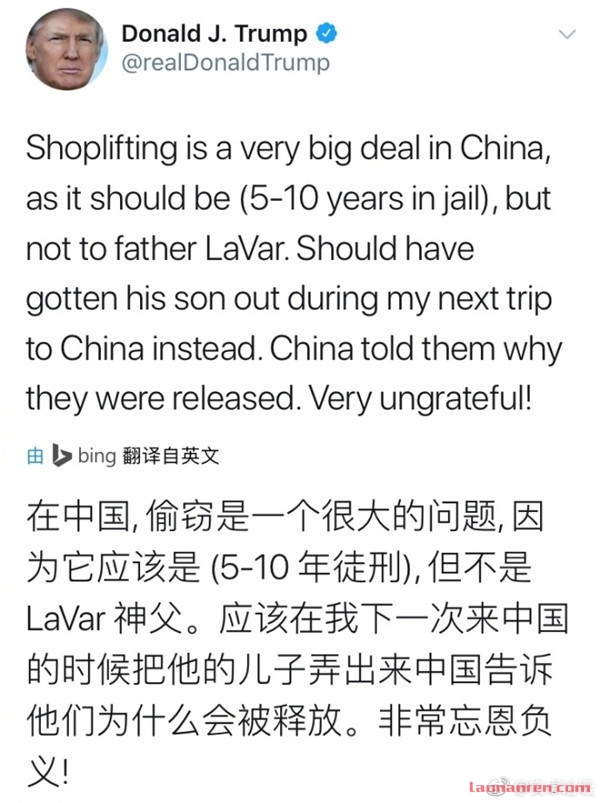Open the @realDonaldTrump profile handle
This screenshot has width=600, height=803.
pyautogui.click(x=225, y=63)
